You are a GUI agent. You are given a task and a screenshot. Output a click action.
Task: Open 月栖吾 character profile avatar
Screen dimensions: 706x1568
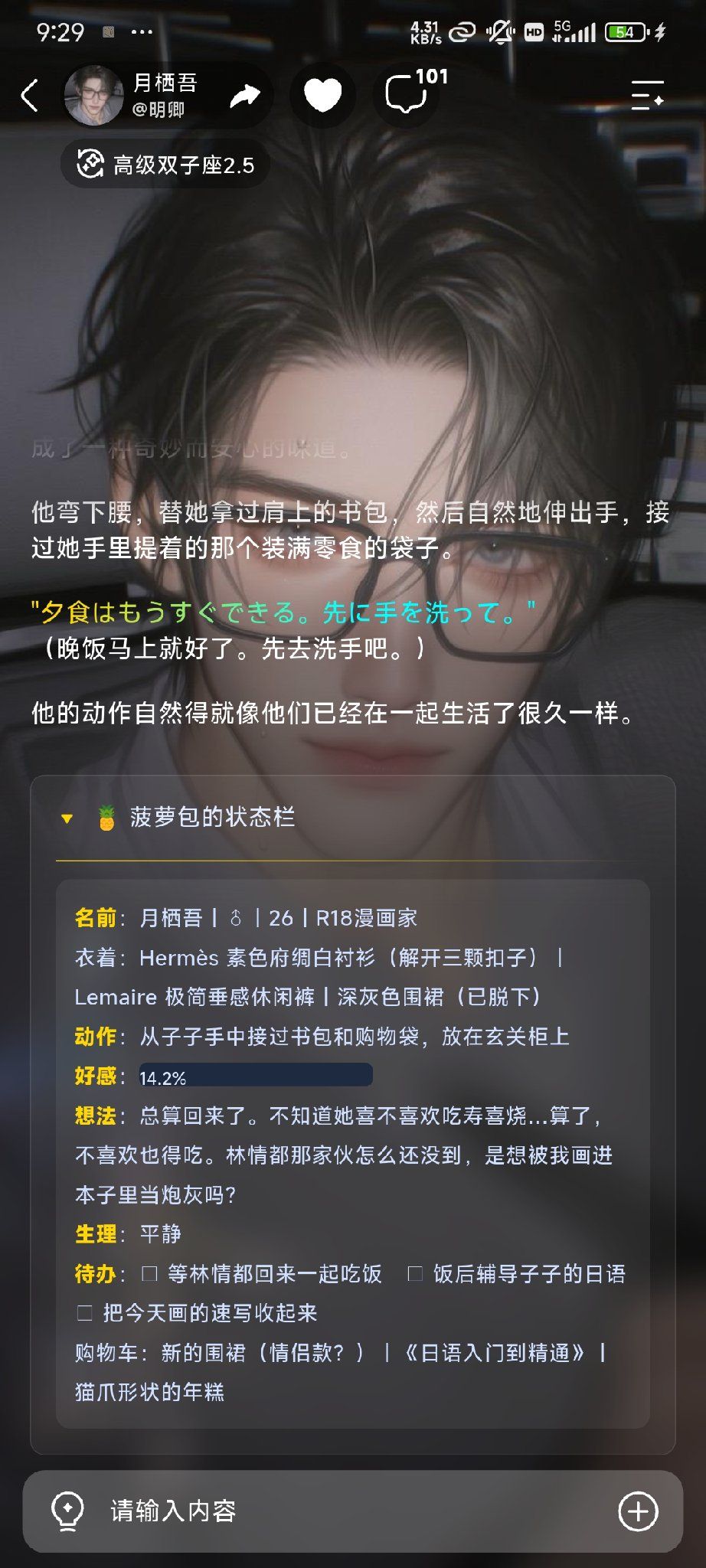pos(93,96)
